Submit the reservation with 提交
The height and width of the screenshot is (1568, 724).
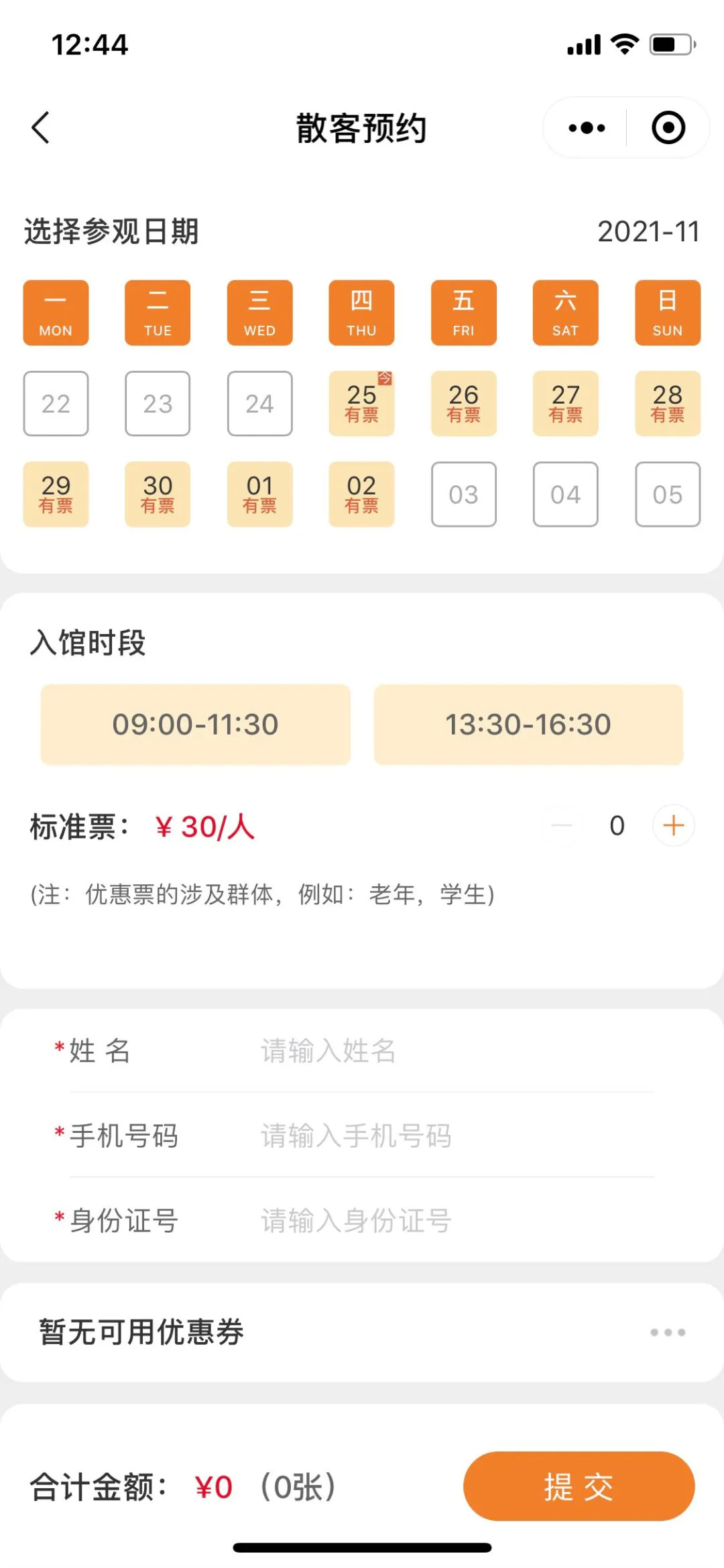(579, 1486)
